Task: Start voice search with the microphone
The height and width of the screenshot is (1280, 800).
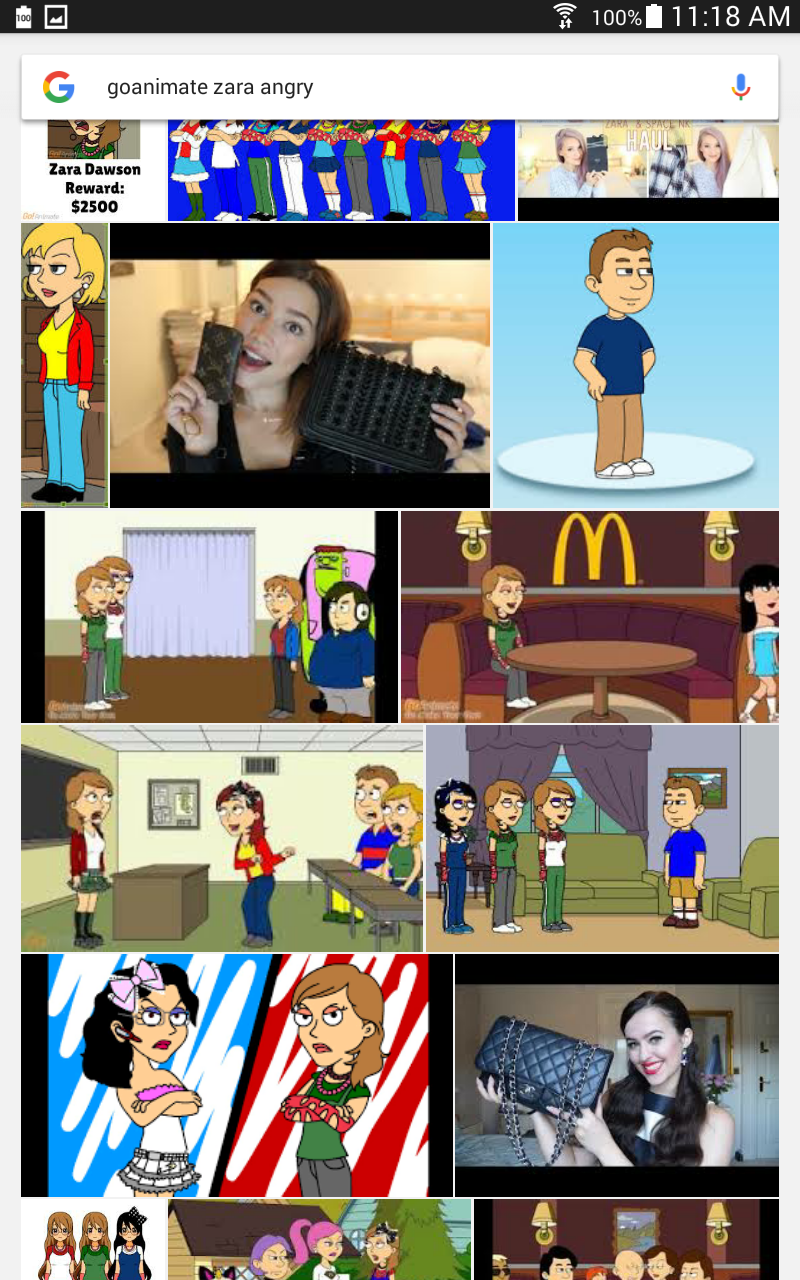Action: pos(740,87)
